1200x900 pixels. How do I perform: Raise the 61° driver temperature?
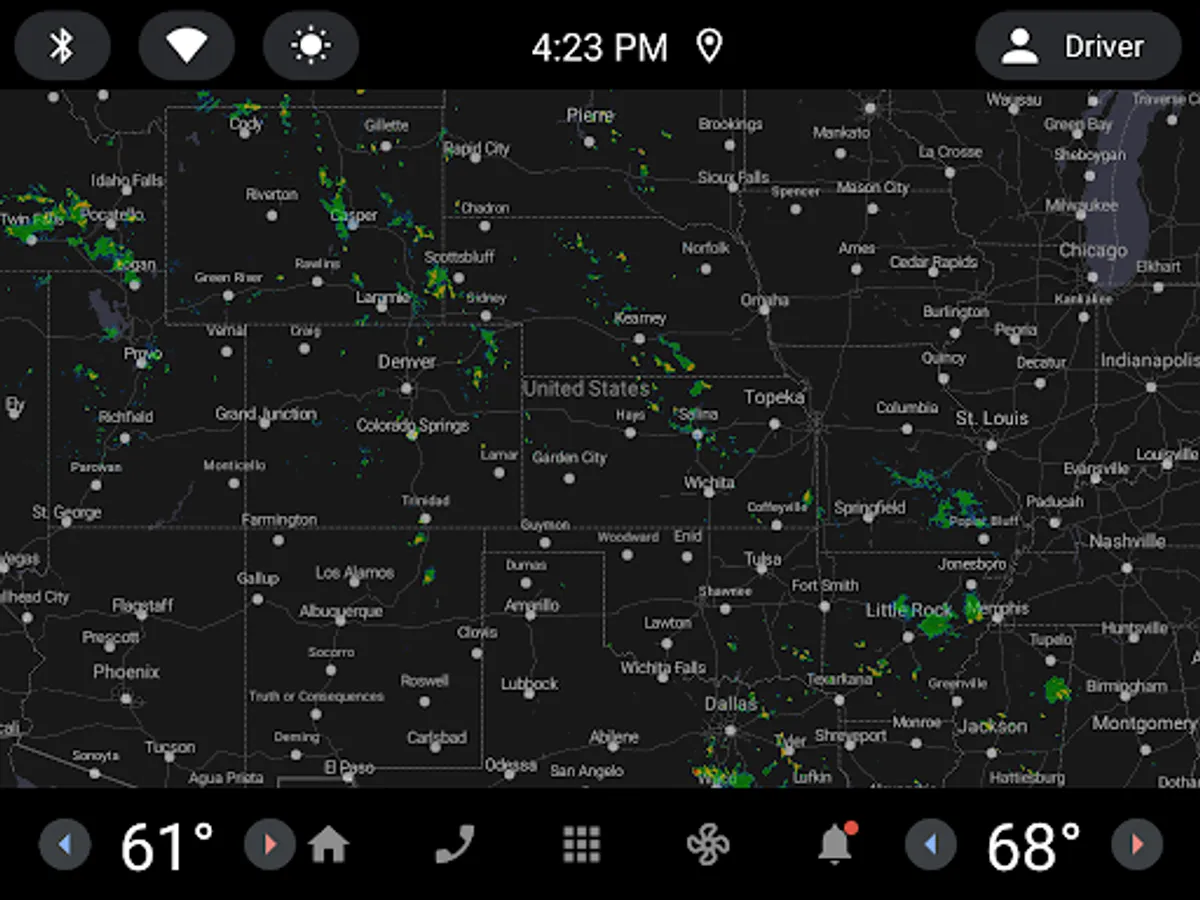[269, 845]
